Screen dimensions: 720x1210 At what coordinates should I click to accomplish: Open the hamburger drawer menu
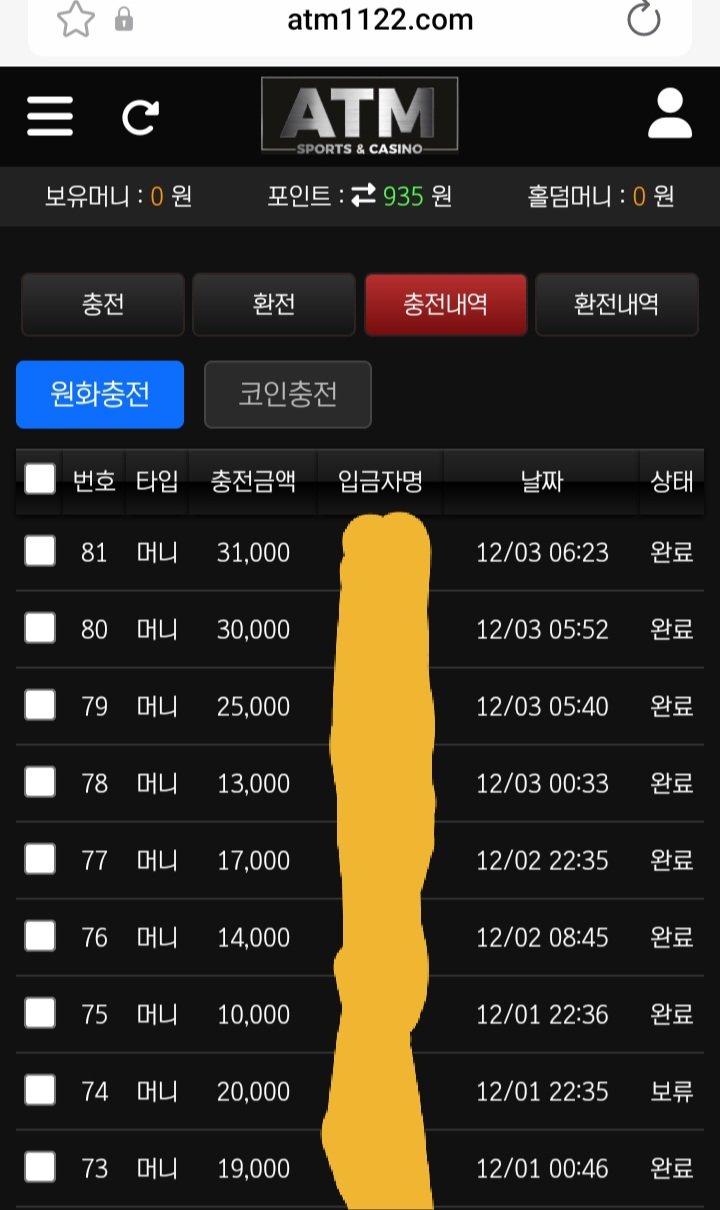coord(50,117)
